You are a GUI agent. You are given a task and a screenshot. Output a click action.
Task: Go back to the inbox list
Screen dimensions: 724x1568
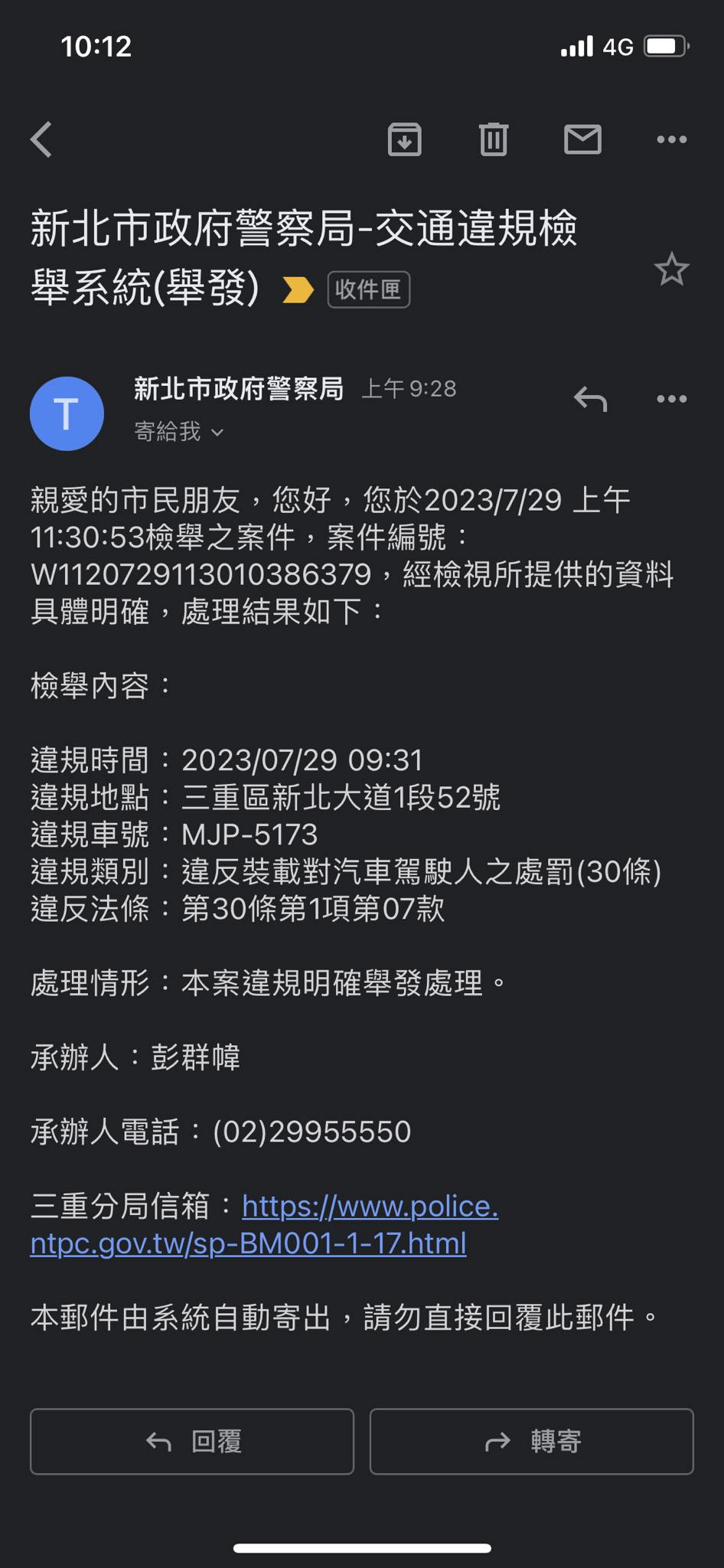tap(41, 139)
